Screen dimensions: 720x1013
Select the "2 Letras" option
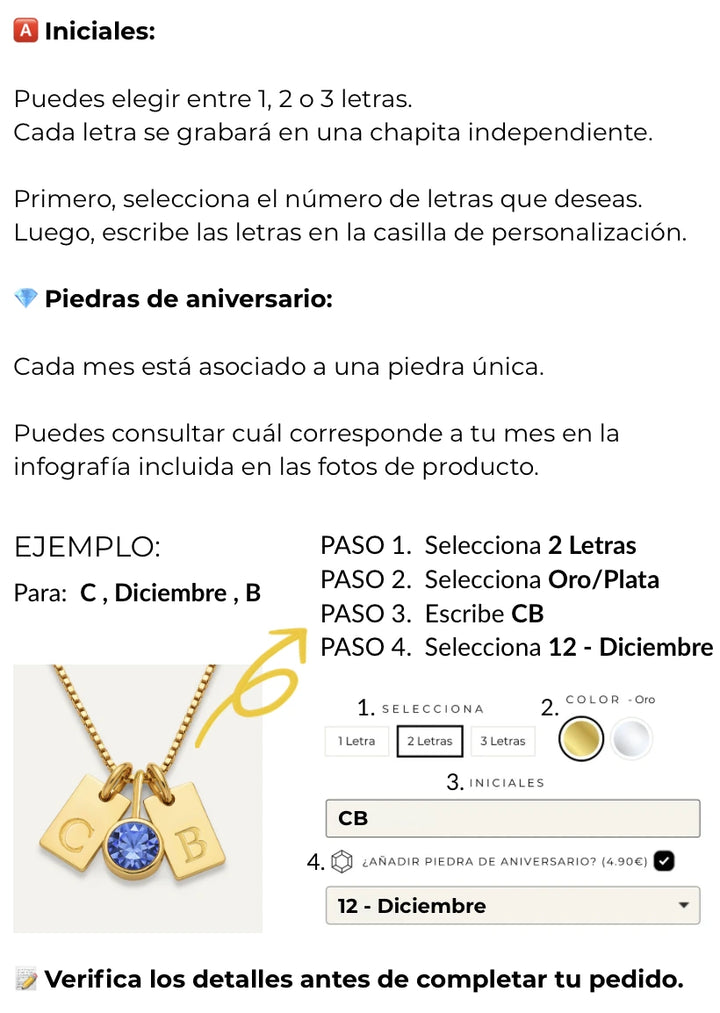tap(429, 741)
